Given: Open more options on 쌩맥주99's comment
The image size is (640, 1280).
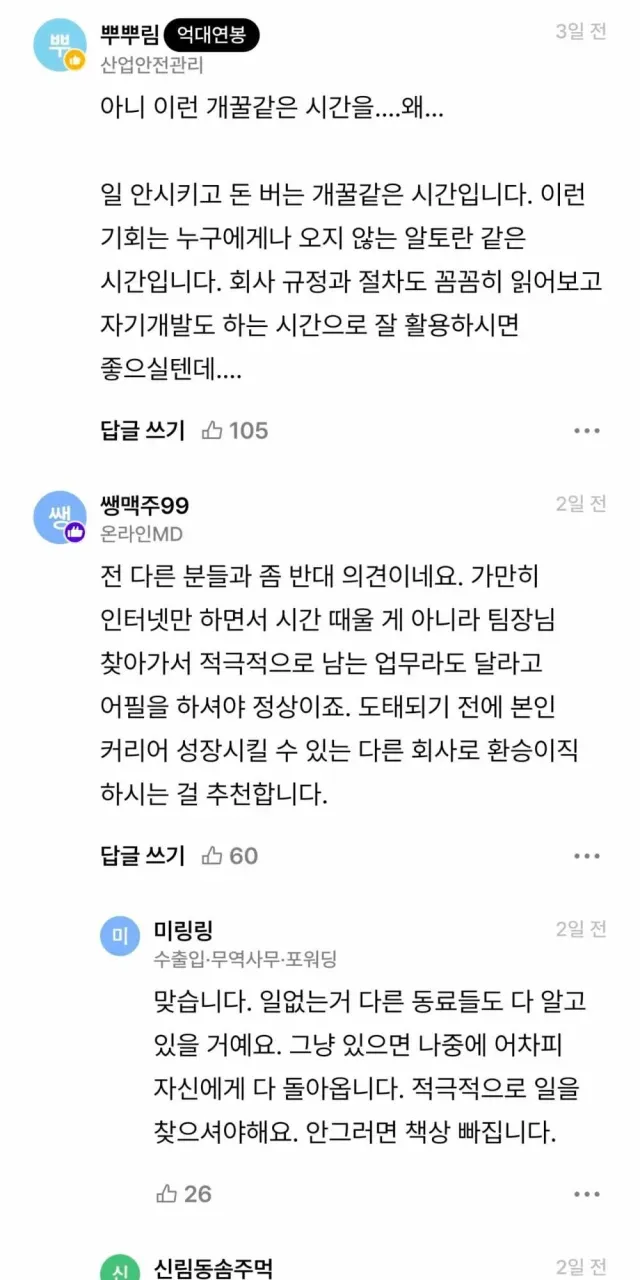Looking at the screenshot, I should tap(587, 856).
